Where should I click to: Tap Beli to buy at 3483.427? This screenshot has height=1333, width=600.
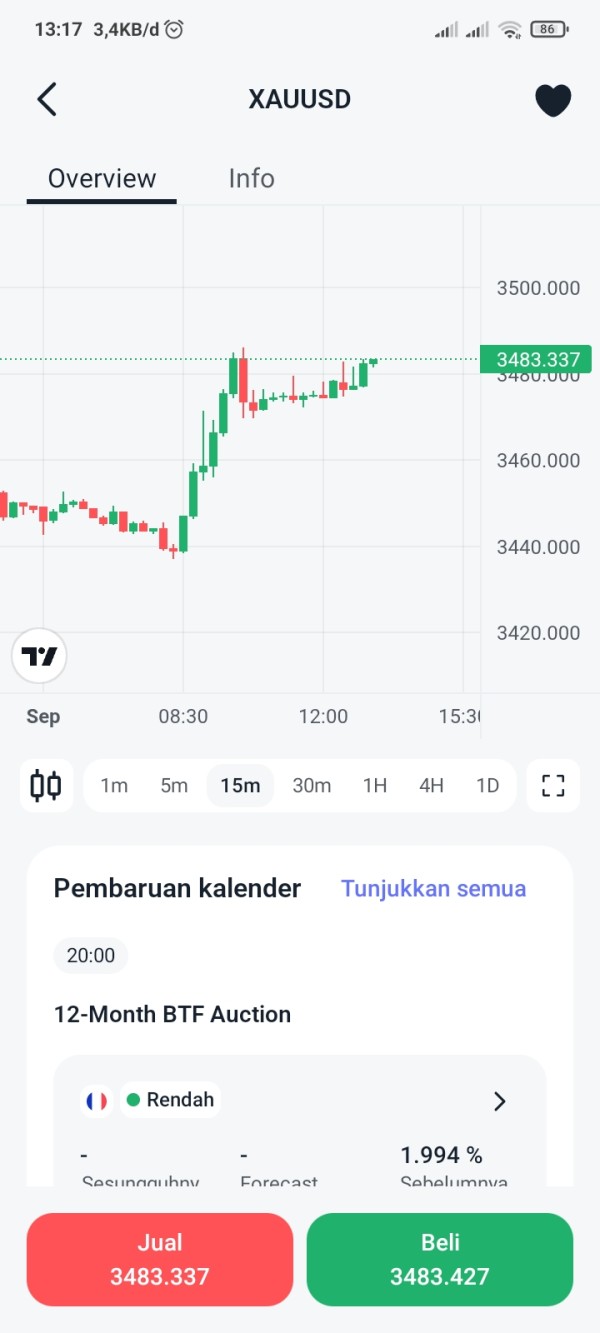[x=440, y=1259]
